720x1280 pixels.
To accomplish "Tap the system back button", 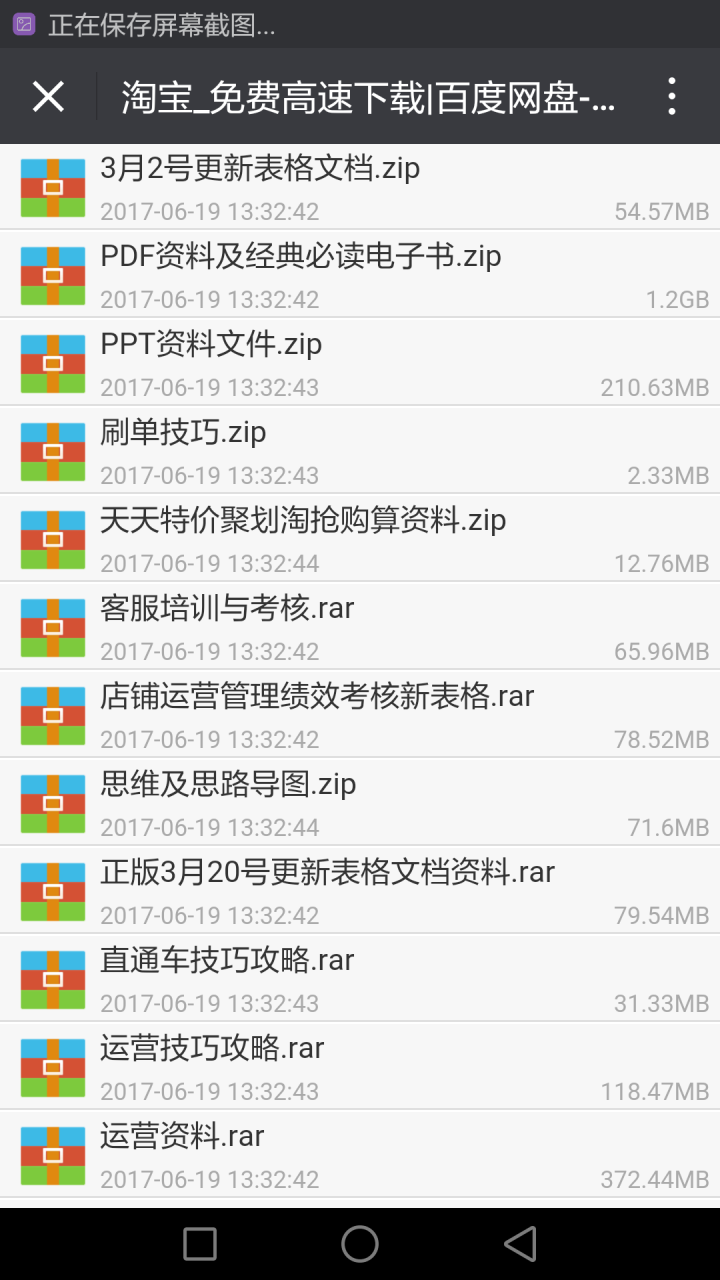I will pyautogui.click(x=520, y=1244).
